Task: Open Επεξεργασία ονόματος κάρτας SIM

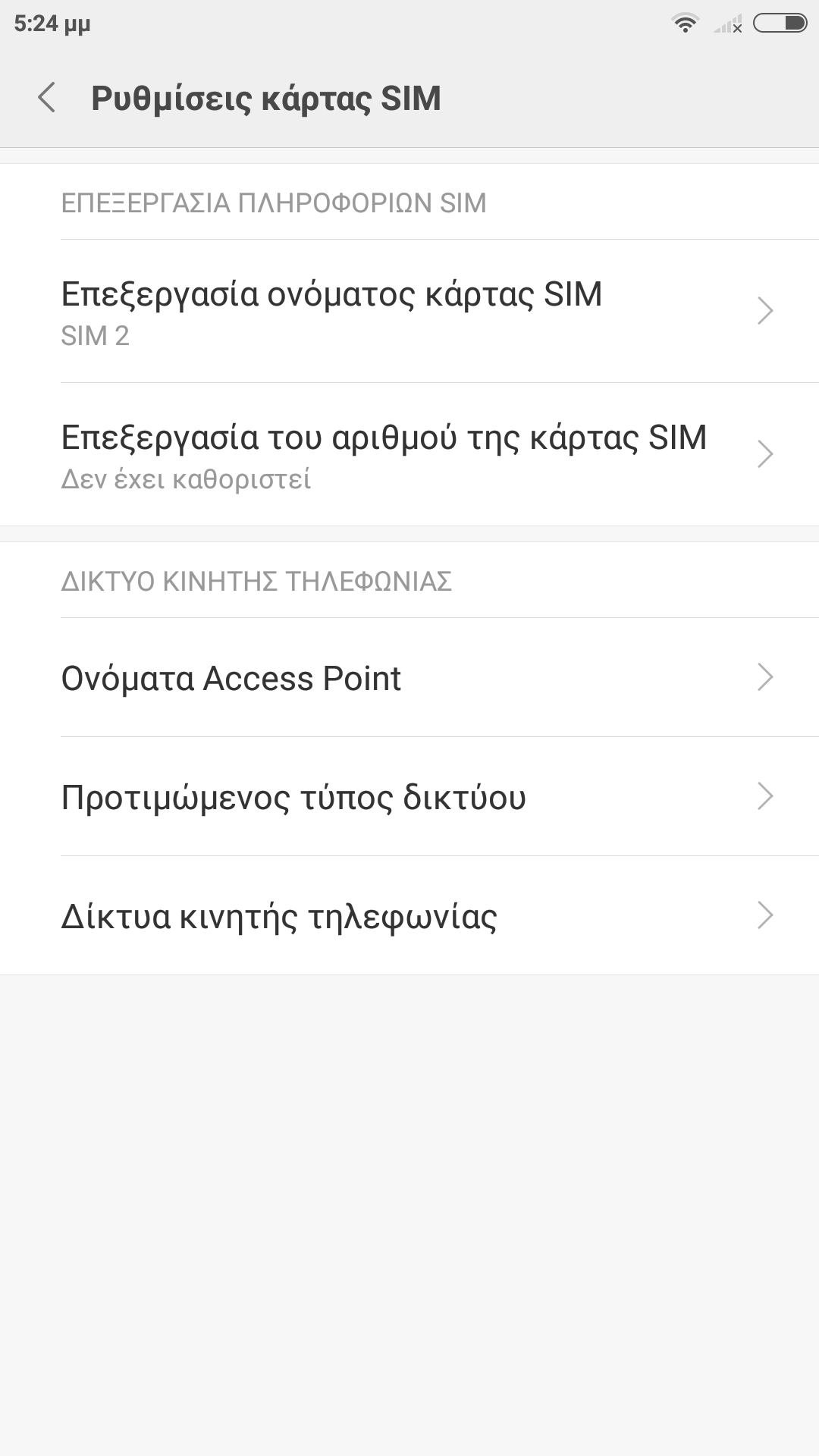Action: point(409,311)
